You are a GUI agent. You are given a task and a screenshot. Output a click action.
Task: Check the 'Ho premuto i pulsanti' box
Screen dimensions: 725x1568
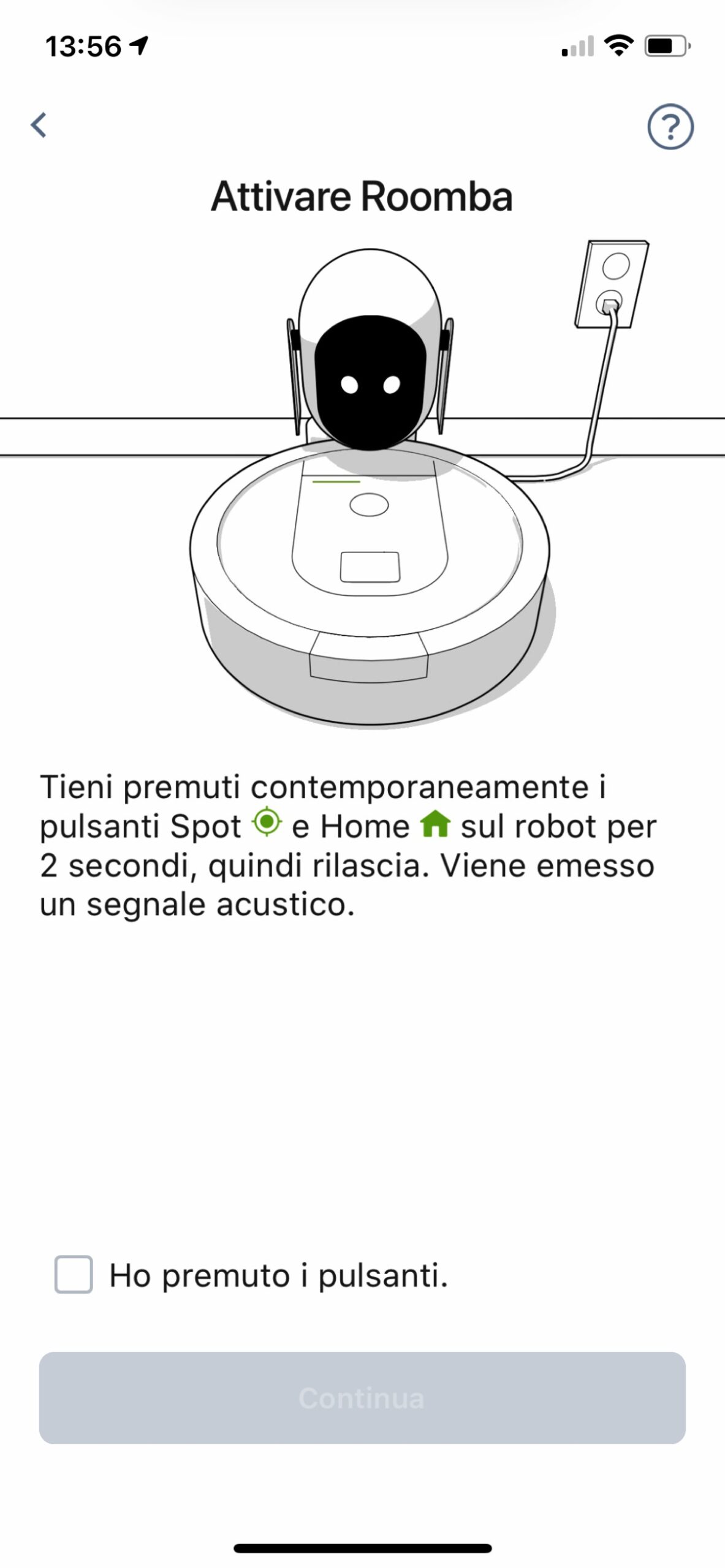[74, 1275]
